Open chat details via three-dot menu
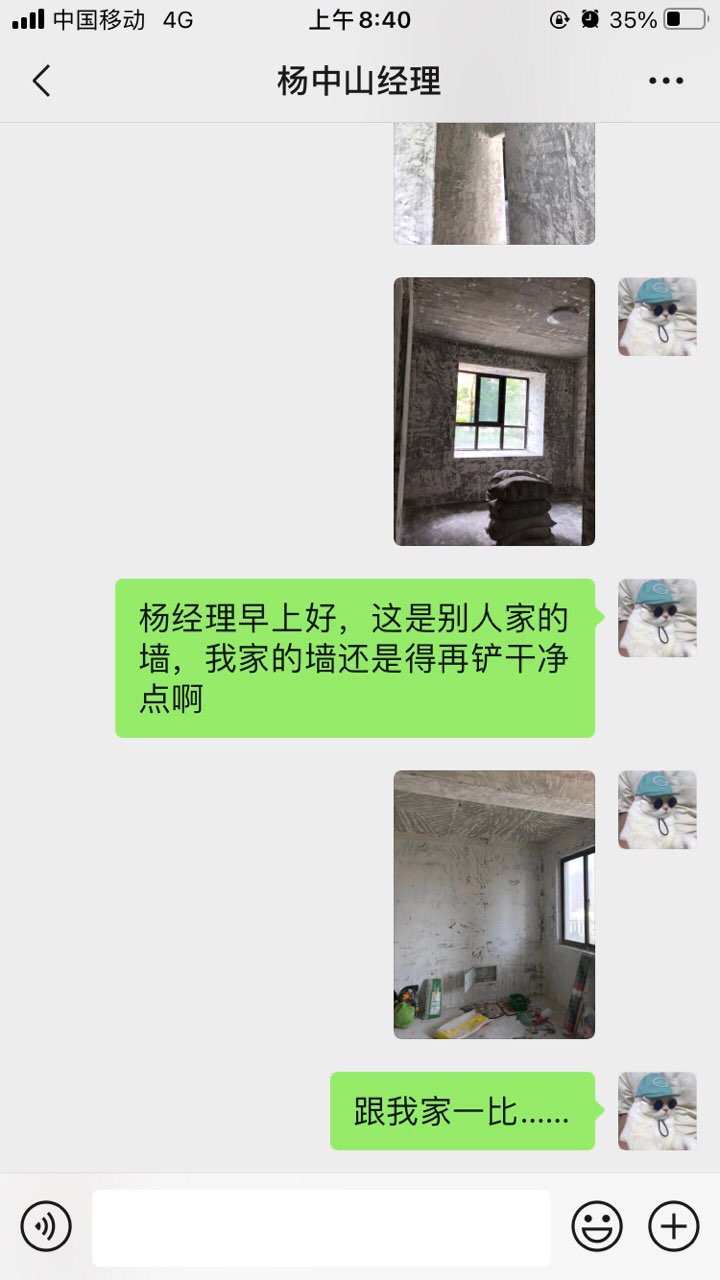The image size is (720, 1280). click(x=665, y=81)
